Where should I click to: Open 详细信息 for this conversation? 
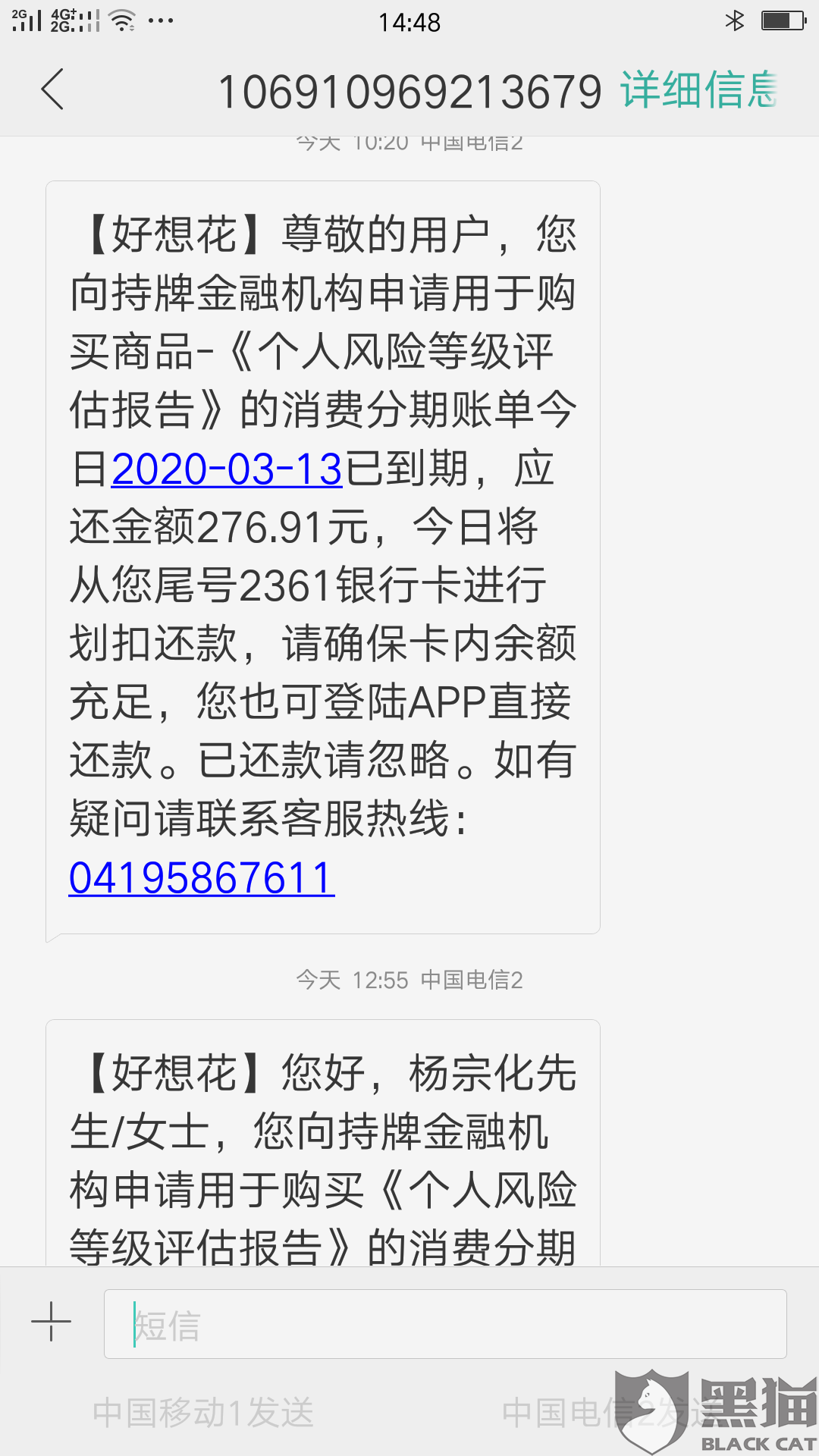pyautogui.click(x=698, y=90)
